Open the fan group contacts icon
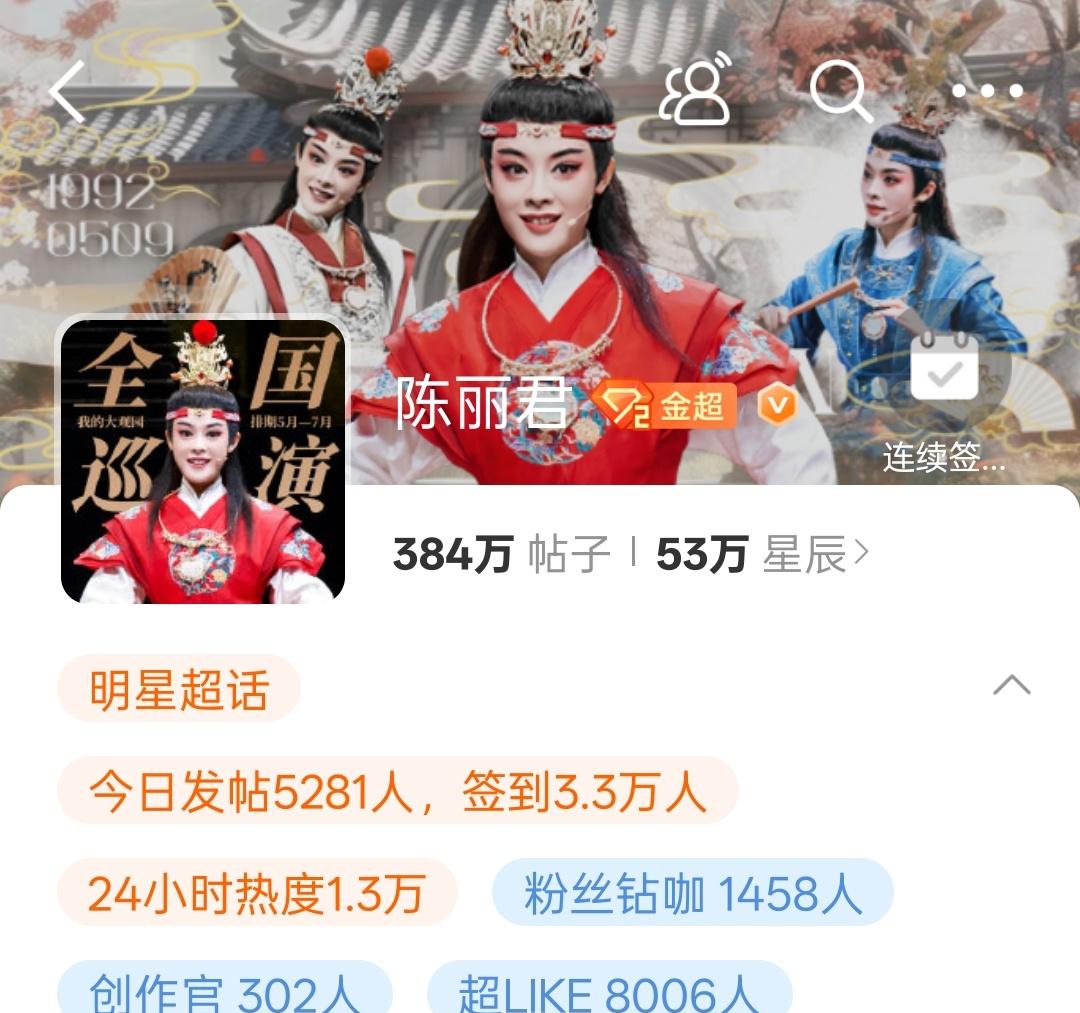The height and width of the screenshot is (1013, 1080). (696, 91)
